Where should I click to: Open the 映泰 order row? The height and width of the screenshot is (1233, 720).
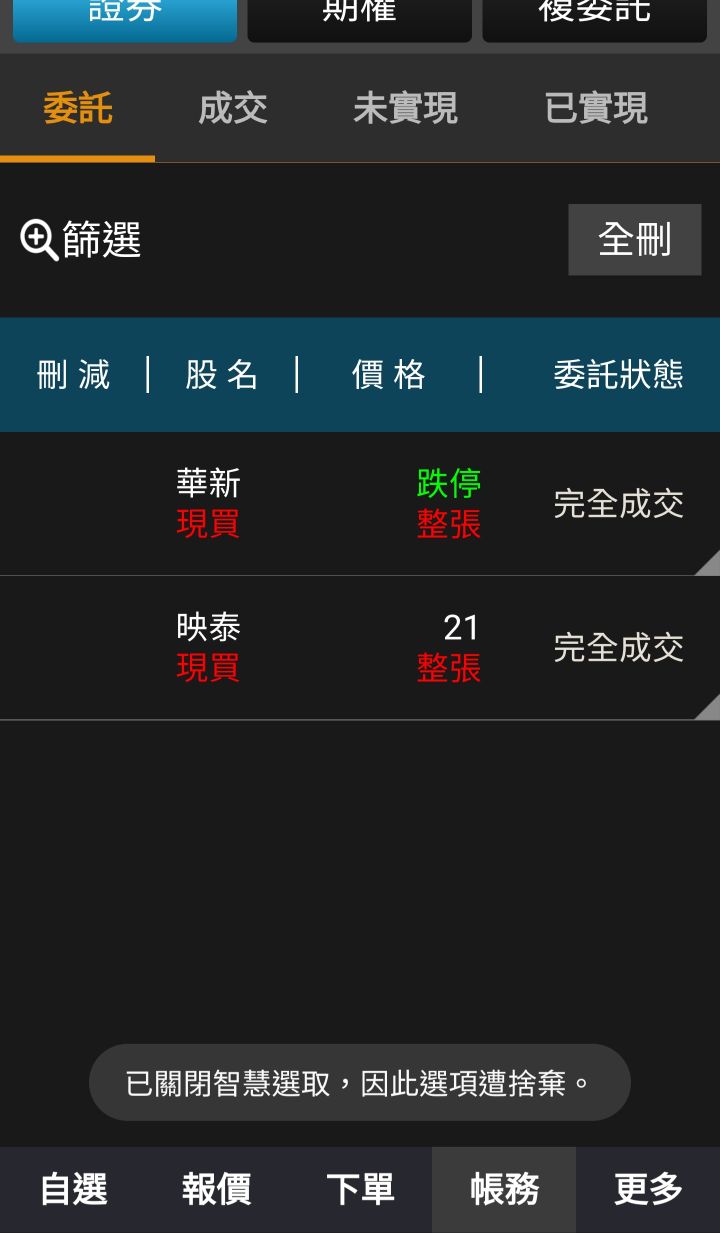coord(360,648)
